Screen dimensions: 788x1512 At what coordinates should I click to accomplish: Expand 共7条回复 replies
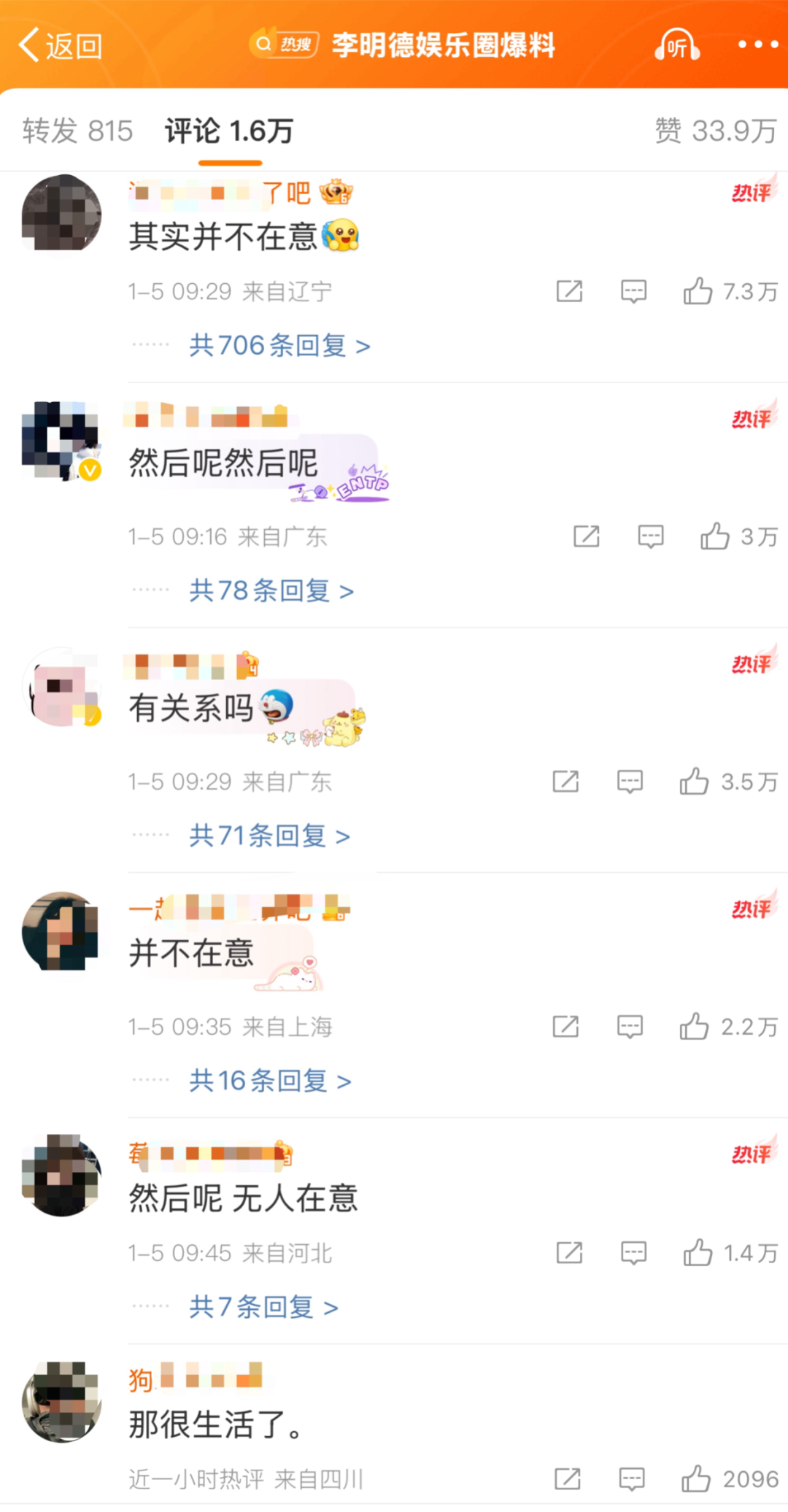[263, 1307]
